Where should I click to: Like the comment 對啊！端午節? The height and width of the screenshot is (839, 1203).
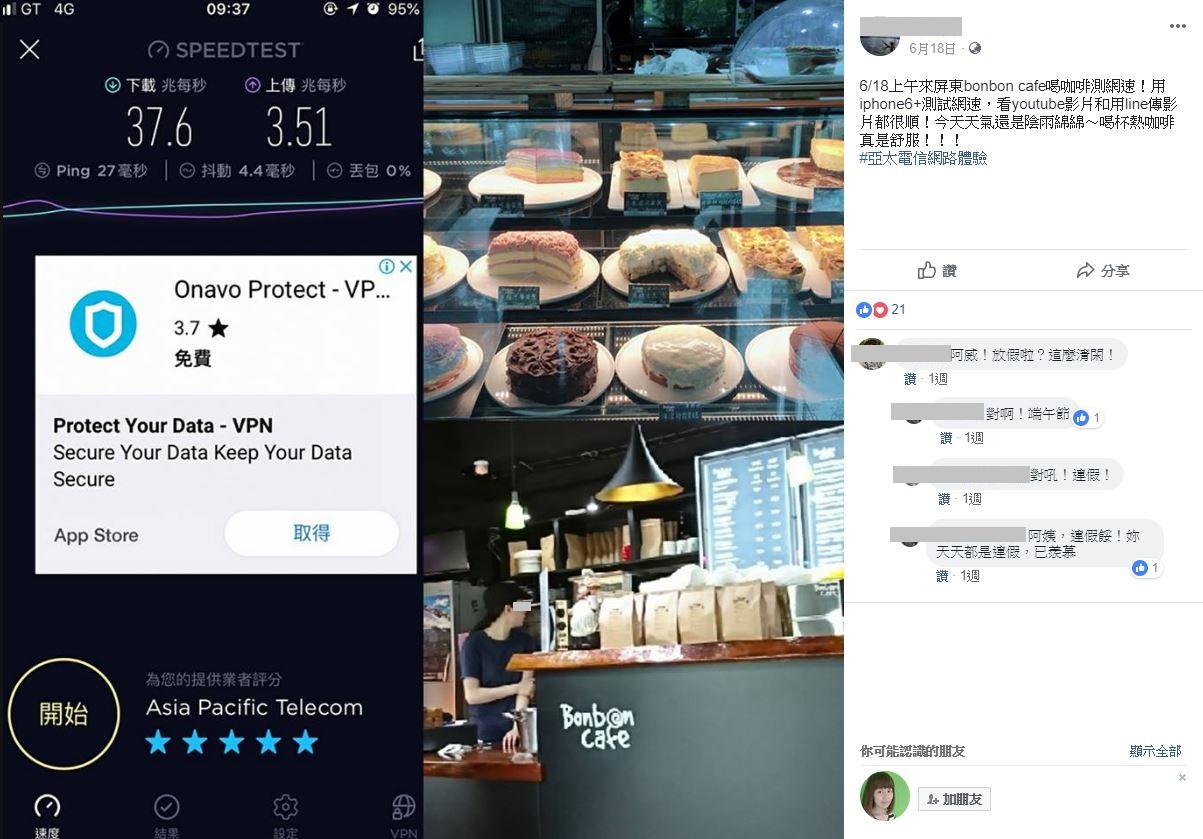[x=946, y=438]
